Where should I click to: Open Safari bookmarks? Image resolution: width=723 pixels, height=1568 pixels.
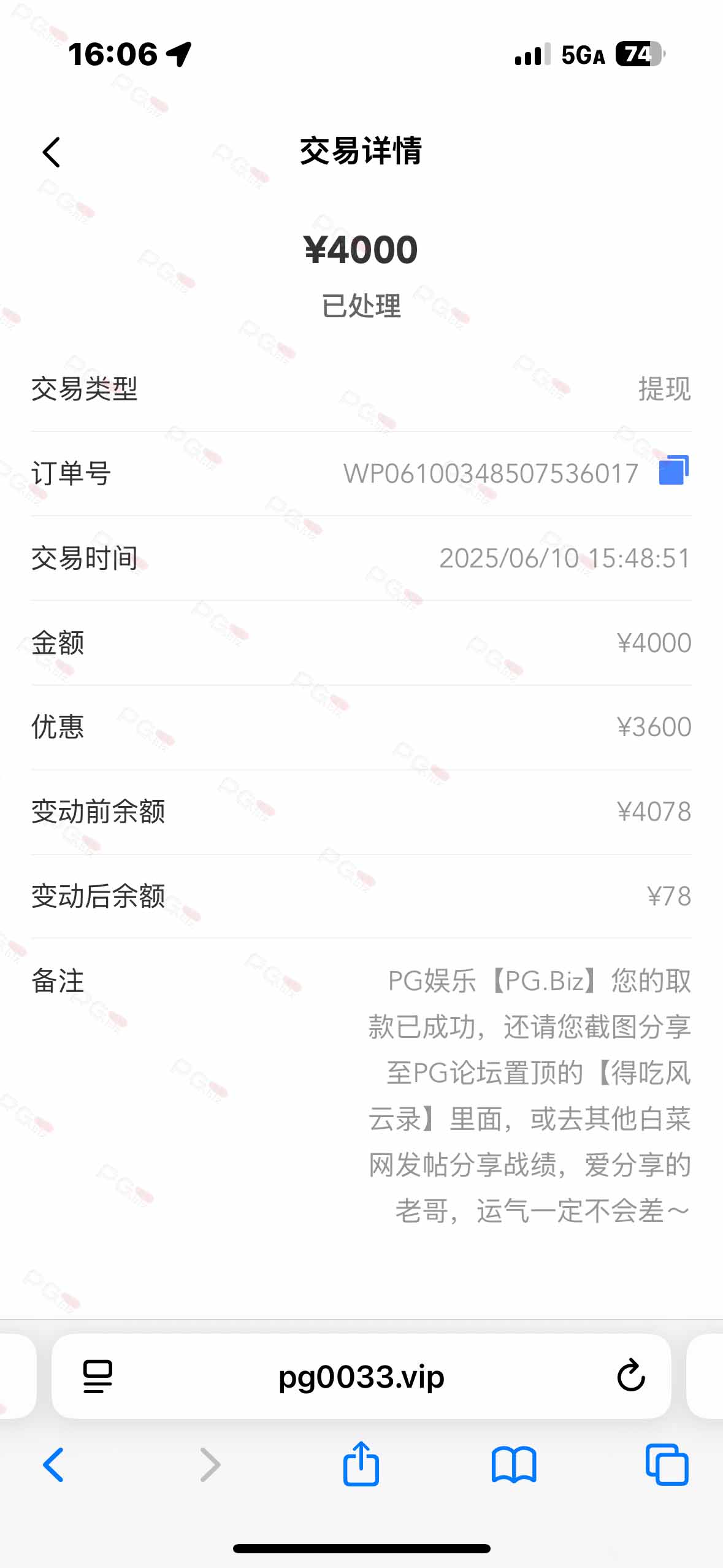513,1465
